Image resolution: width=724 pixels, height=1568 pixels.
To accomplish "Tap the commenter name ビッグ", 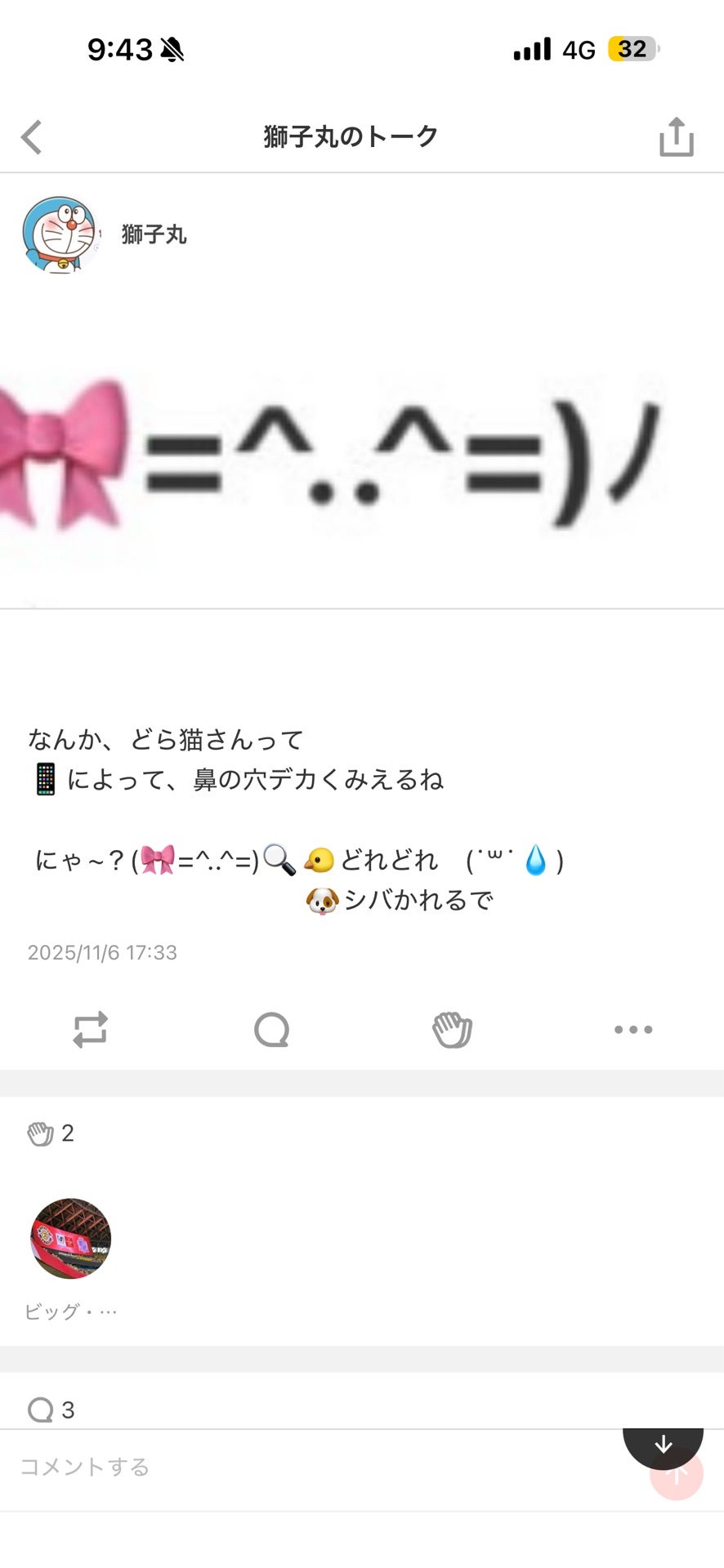I will coord(69,1310).
